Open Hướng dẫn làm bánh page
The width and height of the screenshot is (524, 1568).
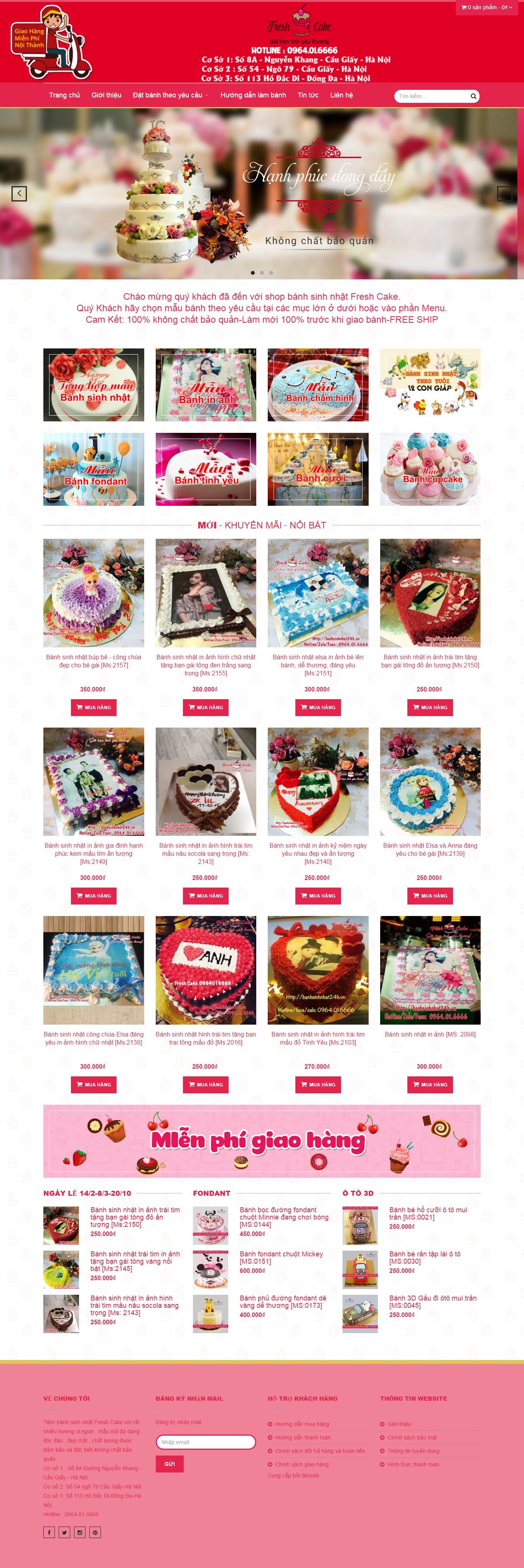[x=252, y=95]
